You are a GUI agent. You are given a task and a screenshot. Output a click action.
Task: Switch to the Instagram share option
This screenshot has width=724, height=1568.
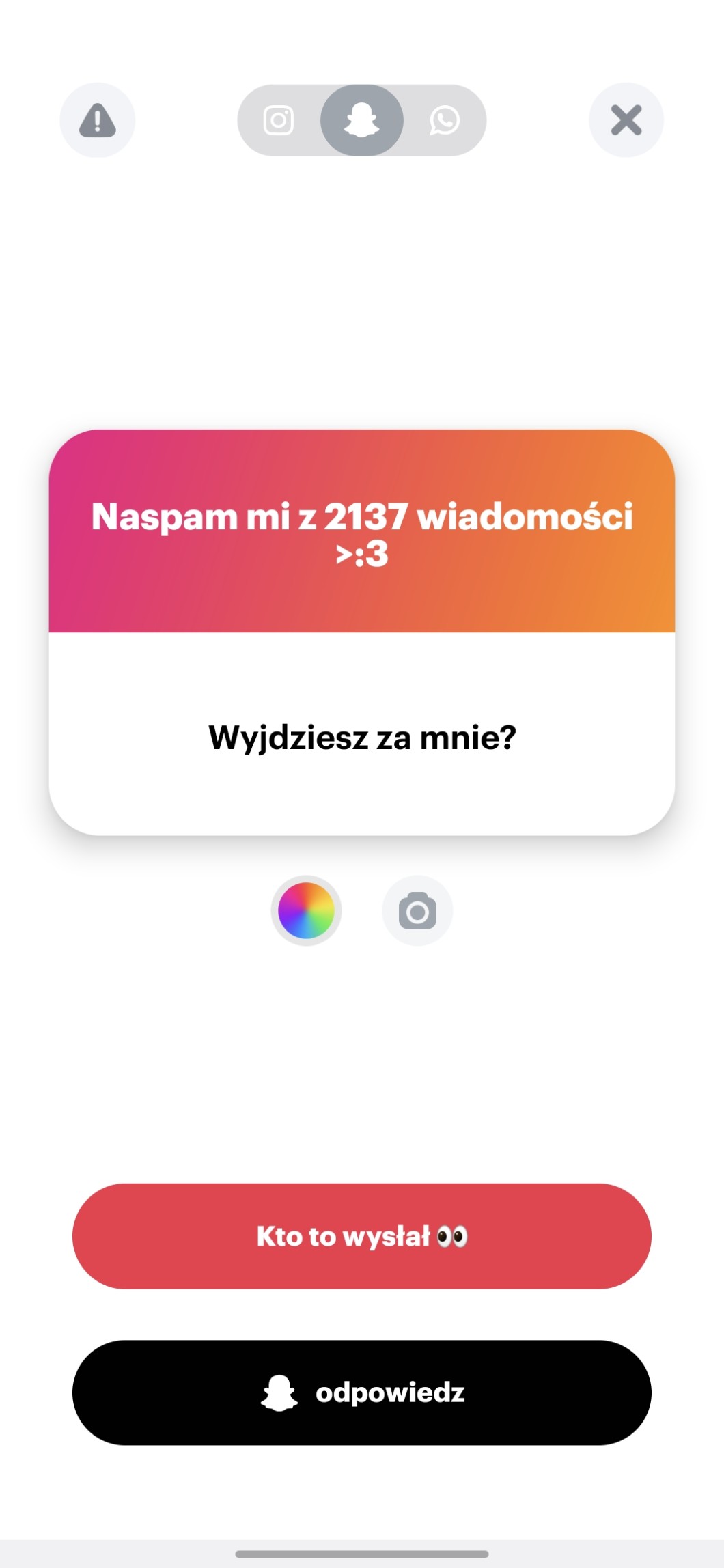click(279, 120)
